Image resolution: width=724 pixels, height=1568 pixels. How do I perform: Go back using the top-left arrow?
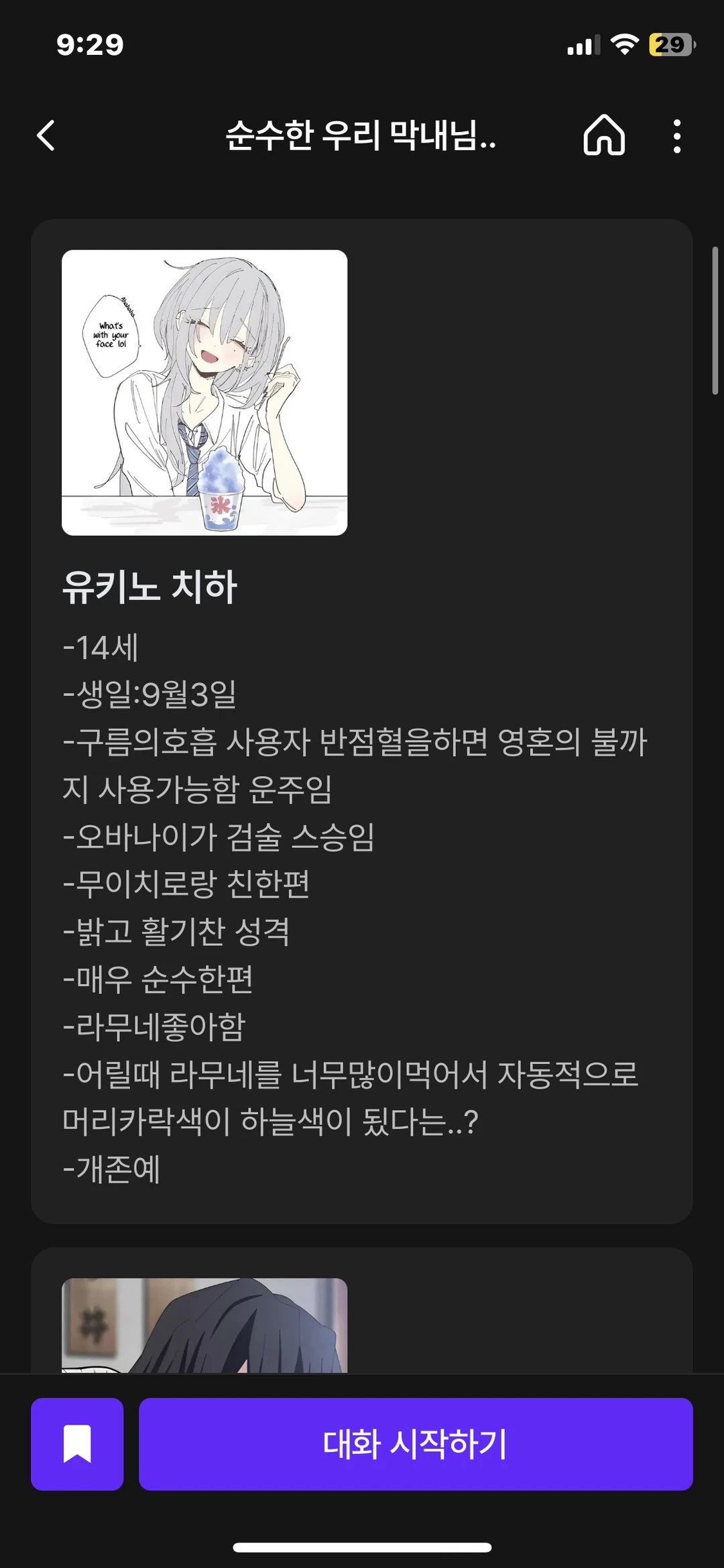pos(46,136)
